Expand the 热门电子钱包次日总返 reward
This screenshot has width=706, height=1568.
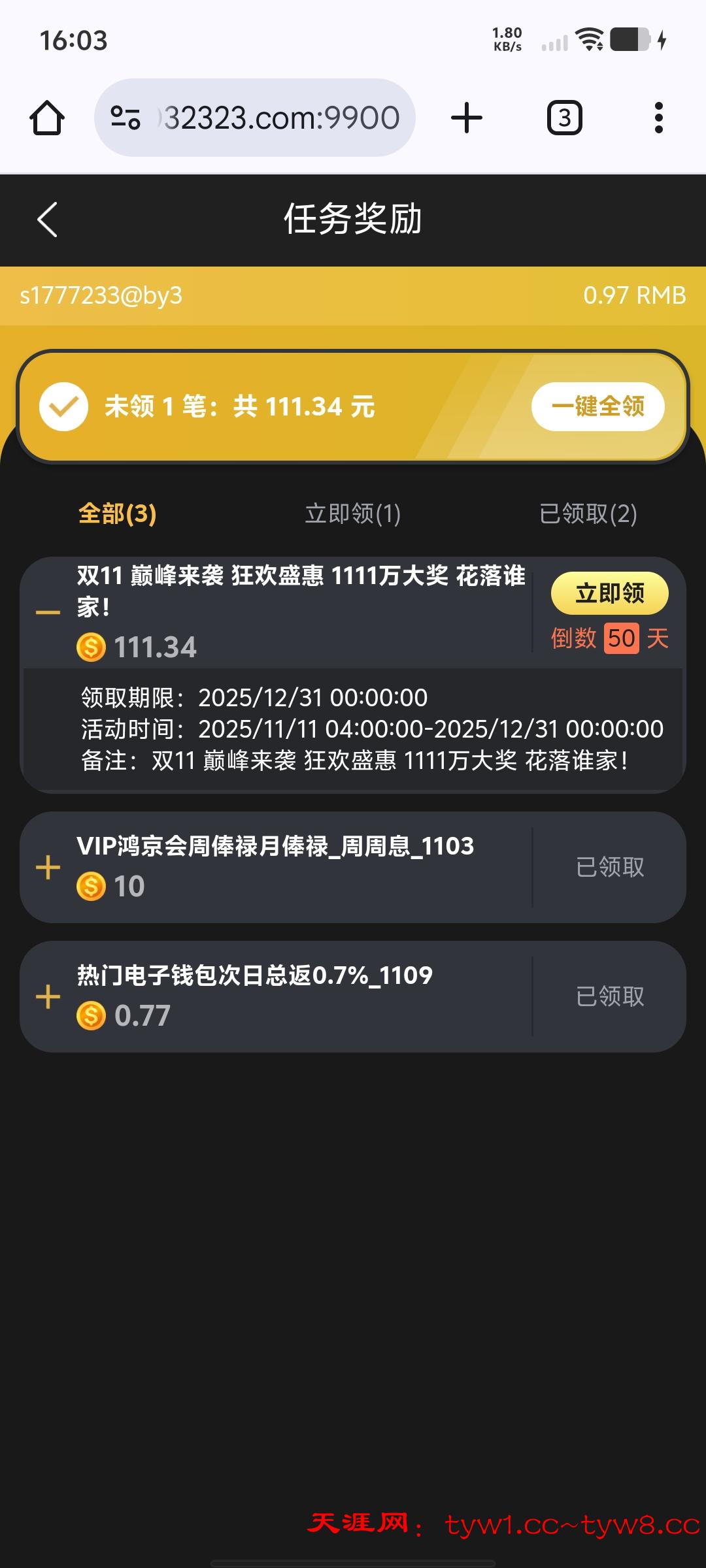pos(48,997)
